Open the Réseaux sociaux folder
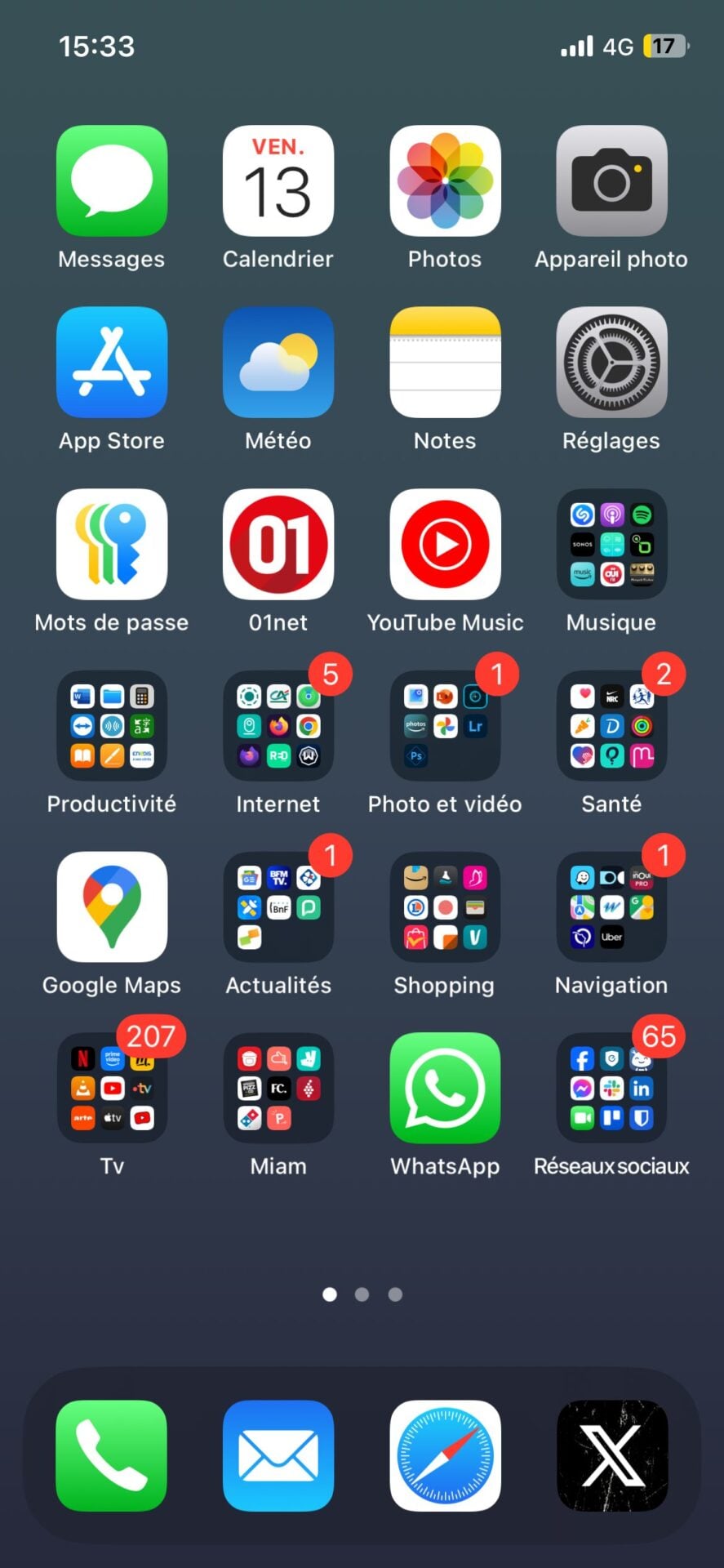 611,1088
